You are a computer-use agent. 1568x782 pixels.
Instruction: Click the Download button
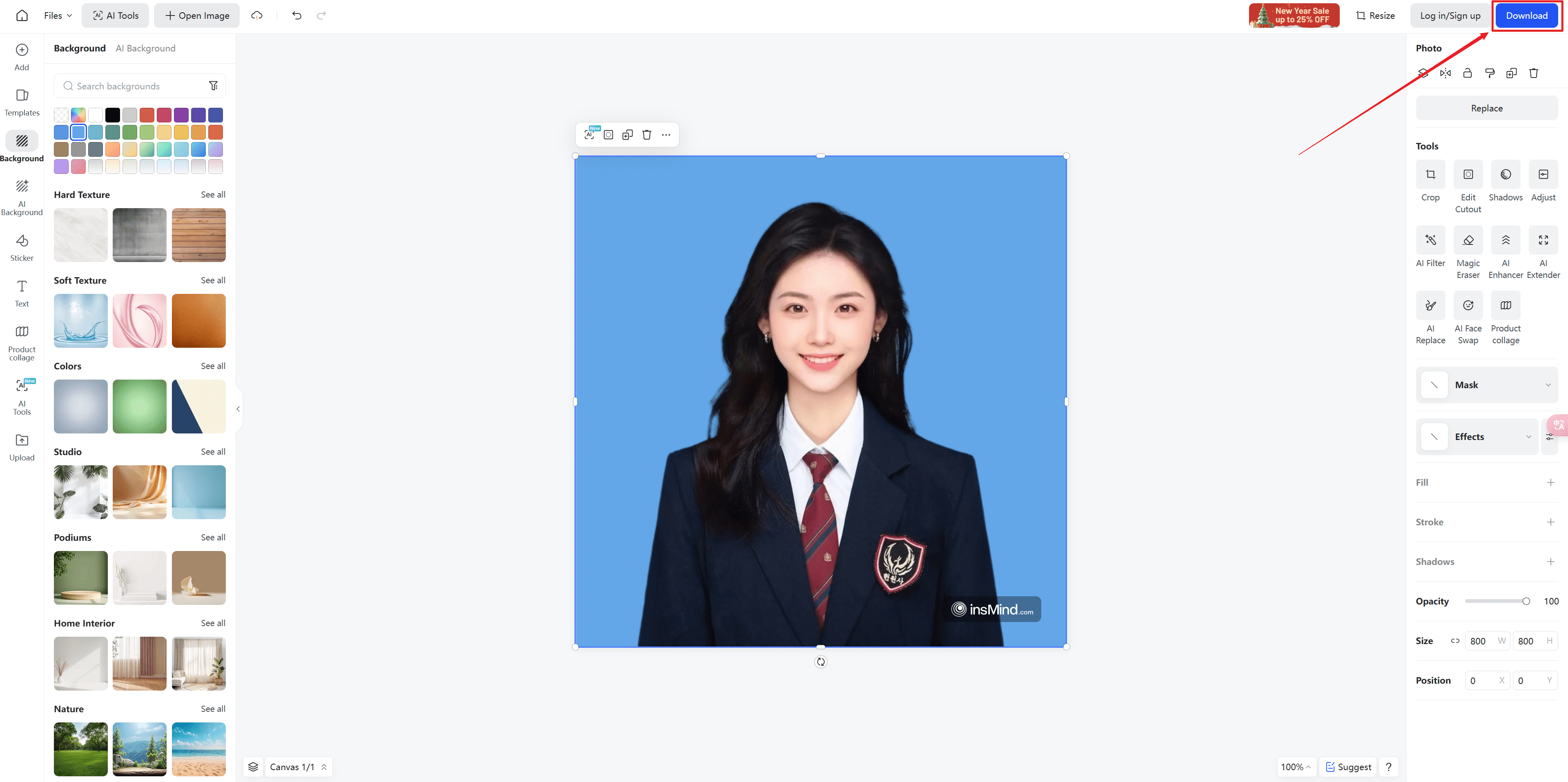[1526, 16]
